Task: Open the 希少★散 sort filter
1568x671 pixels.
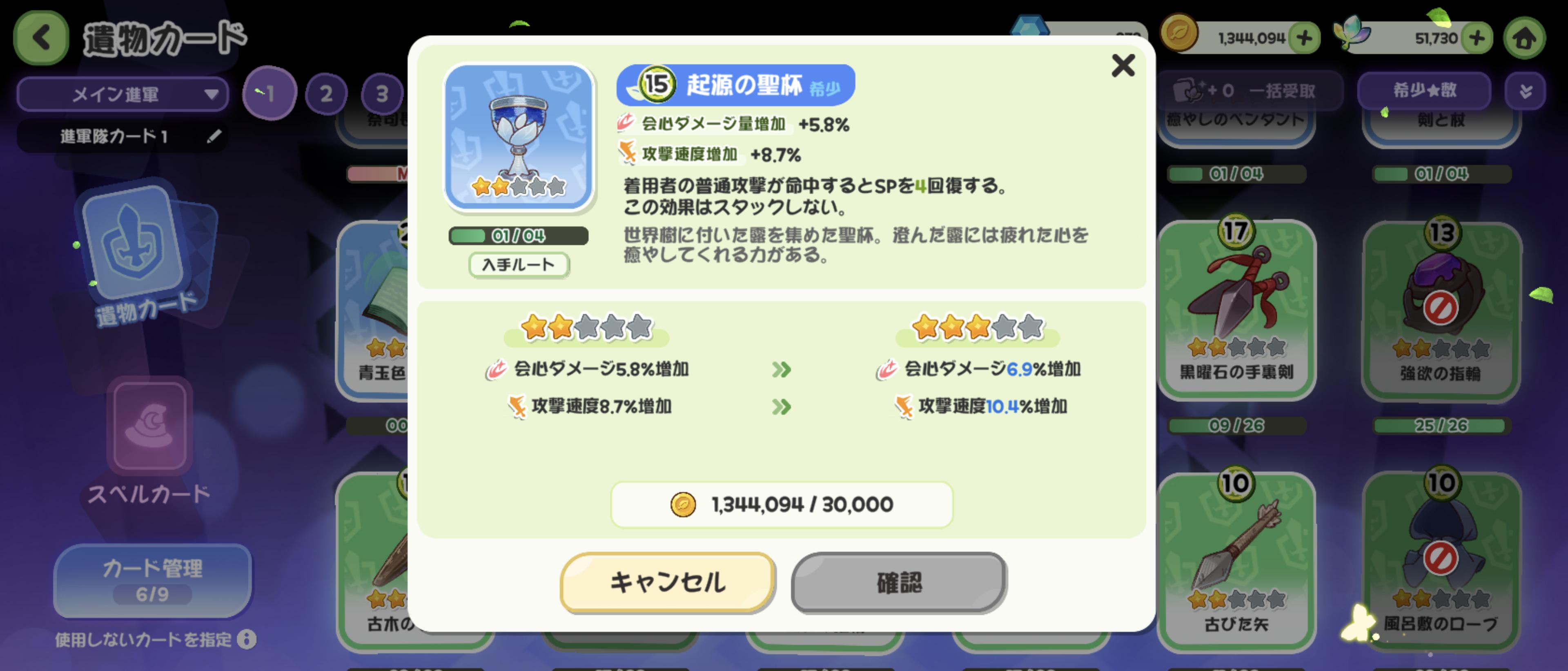Action: (1424, 91)
